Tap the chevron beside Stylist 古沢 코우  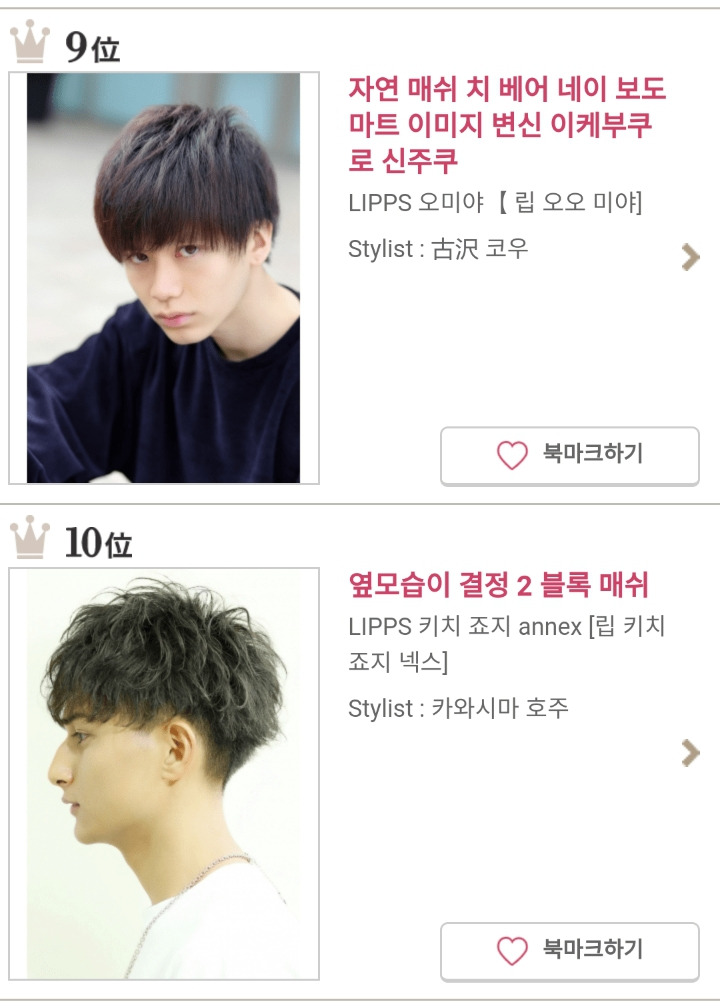(x=690, y=257)
